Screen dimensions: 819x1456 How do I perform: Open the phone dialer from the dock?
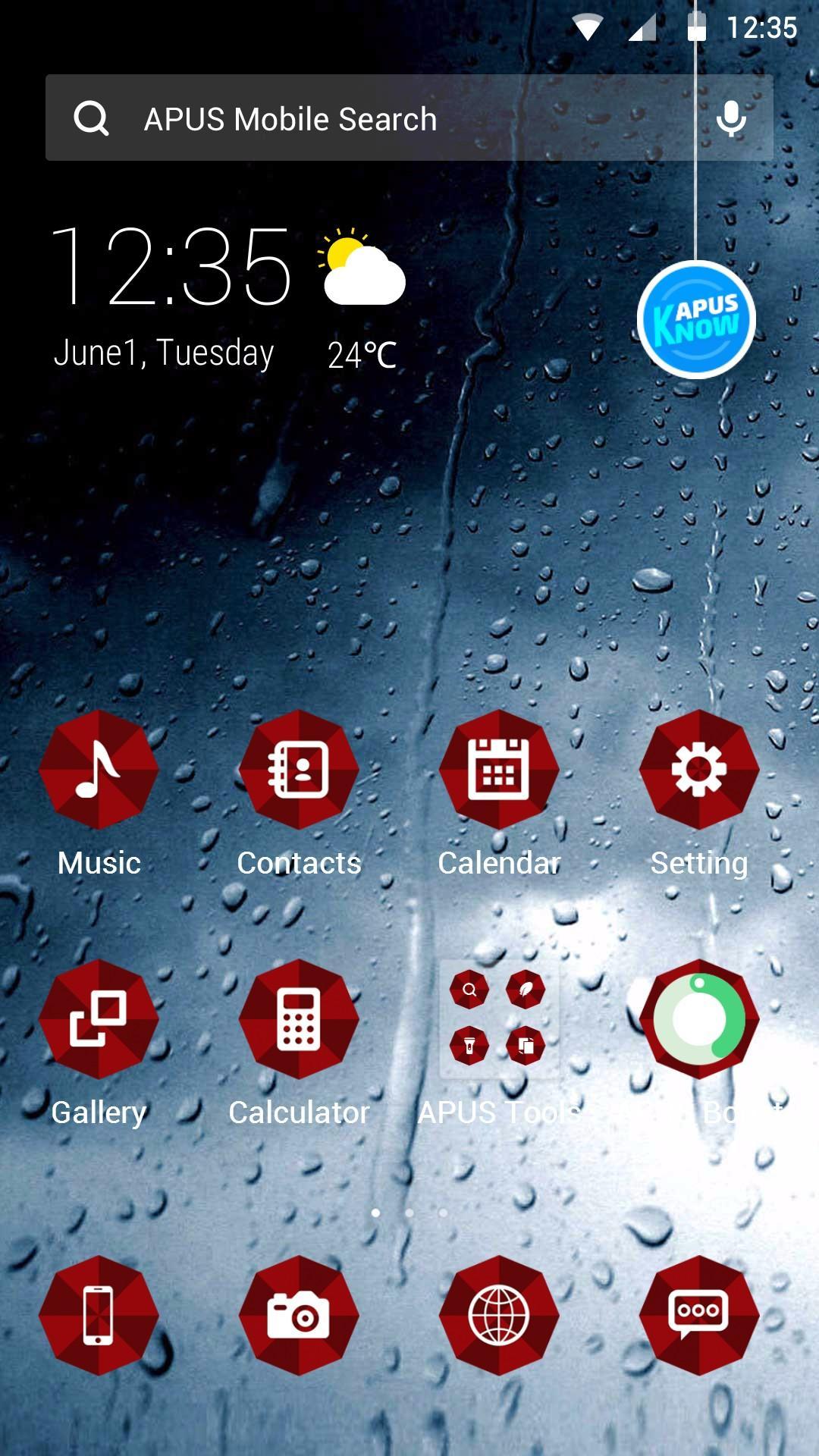click(99, 1315)
